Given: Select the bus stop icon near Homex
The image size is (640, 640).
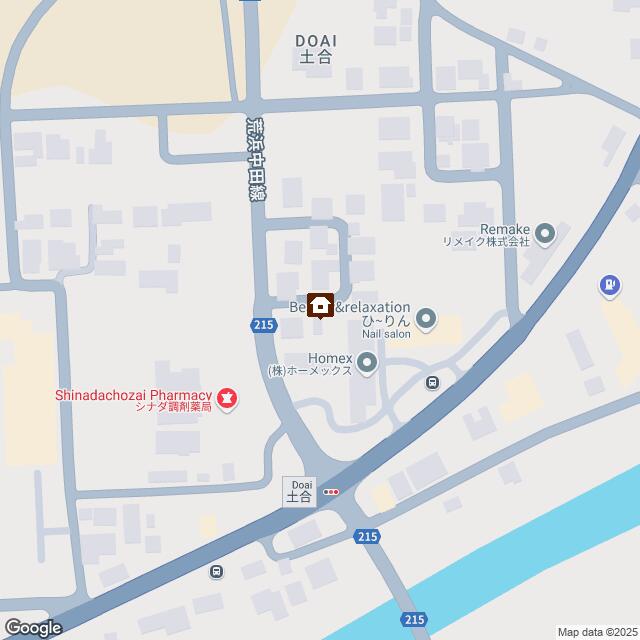Looking at the screenshot, I should tap(432, 382).
